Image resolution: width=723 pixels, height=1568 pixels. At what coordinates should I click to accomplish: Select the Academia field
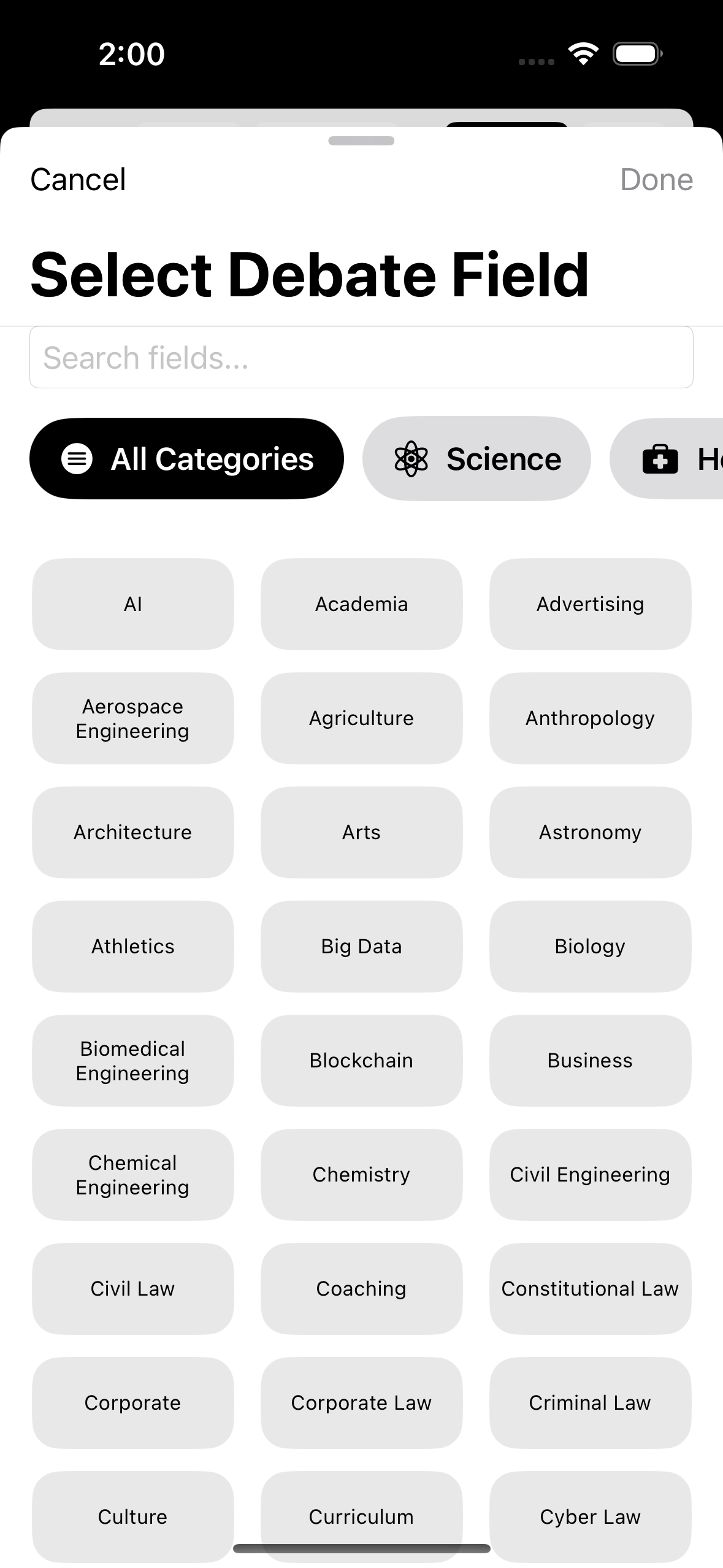pyautogui.click(x=361, y=604)
